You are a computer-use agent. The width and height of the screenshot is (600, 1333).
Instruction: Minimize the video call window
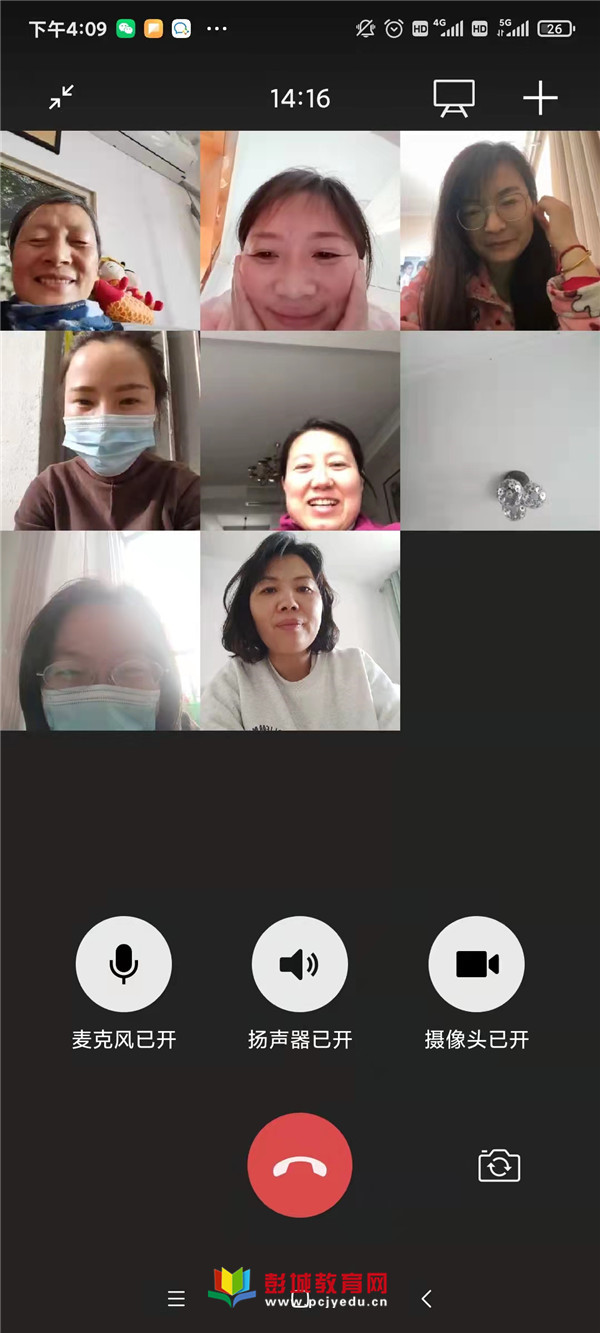62,97
